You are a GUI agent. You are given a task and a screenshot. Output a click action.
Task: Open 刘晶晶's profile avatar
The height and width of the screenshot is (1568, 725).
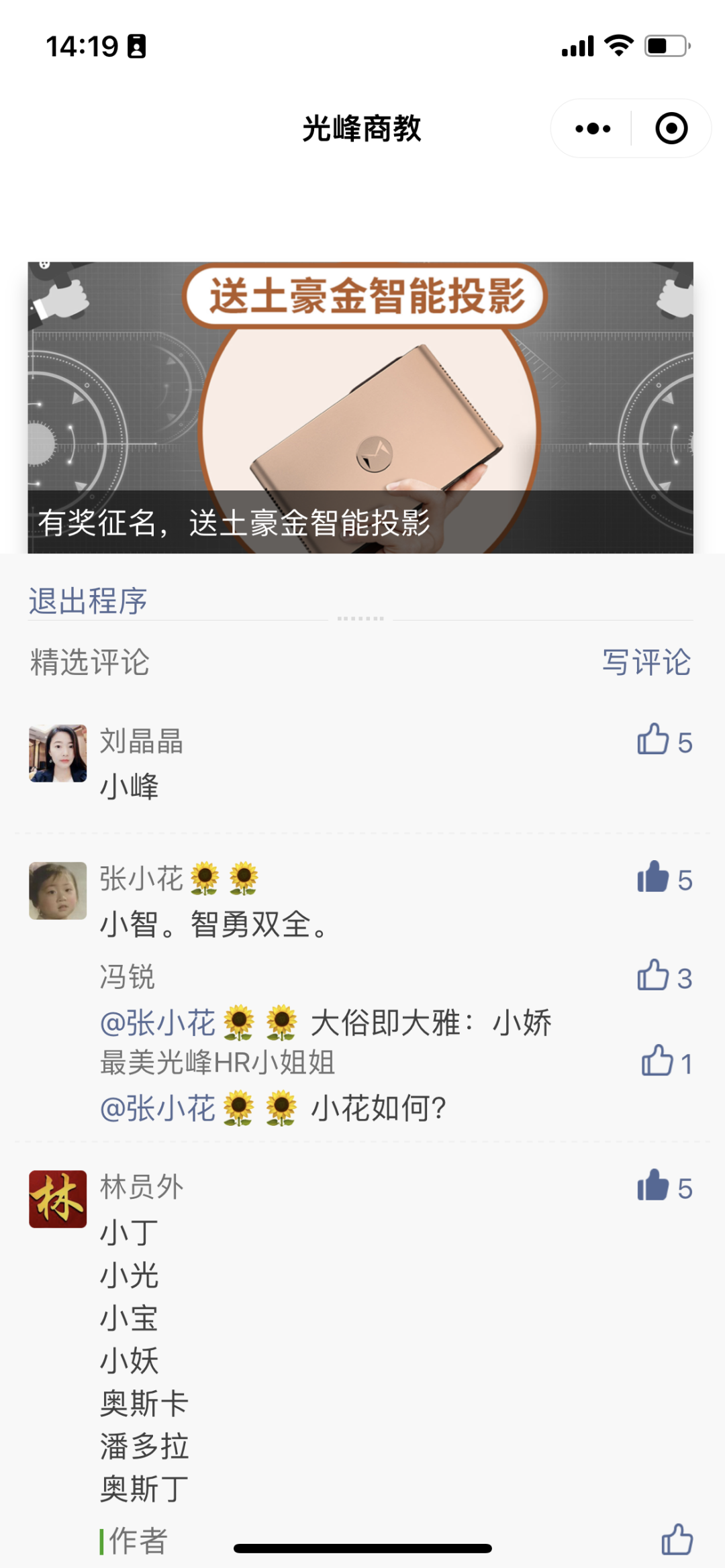(58, 753)
